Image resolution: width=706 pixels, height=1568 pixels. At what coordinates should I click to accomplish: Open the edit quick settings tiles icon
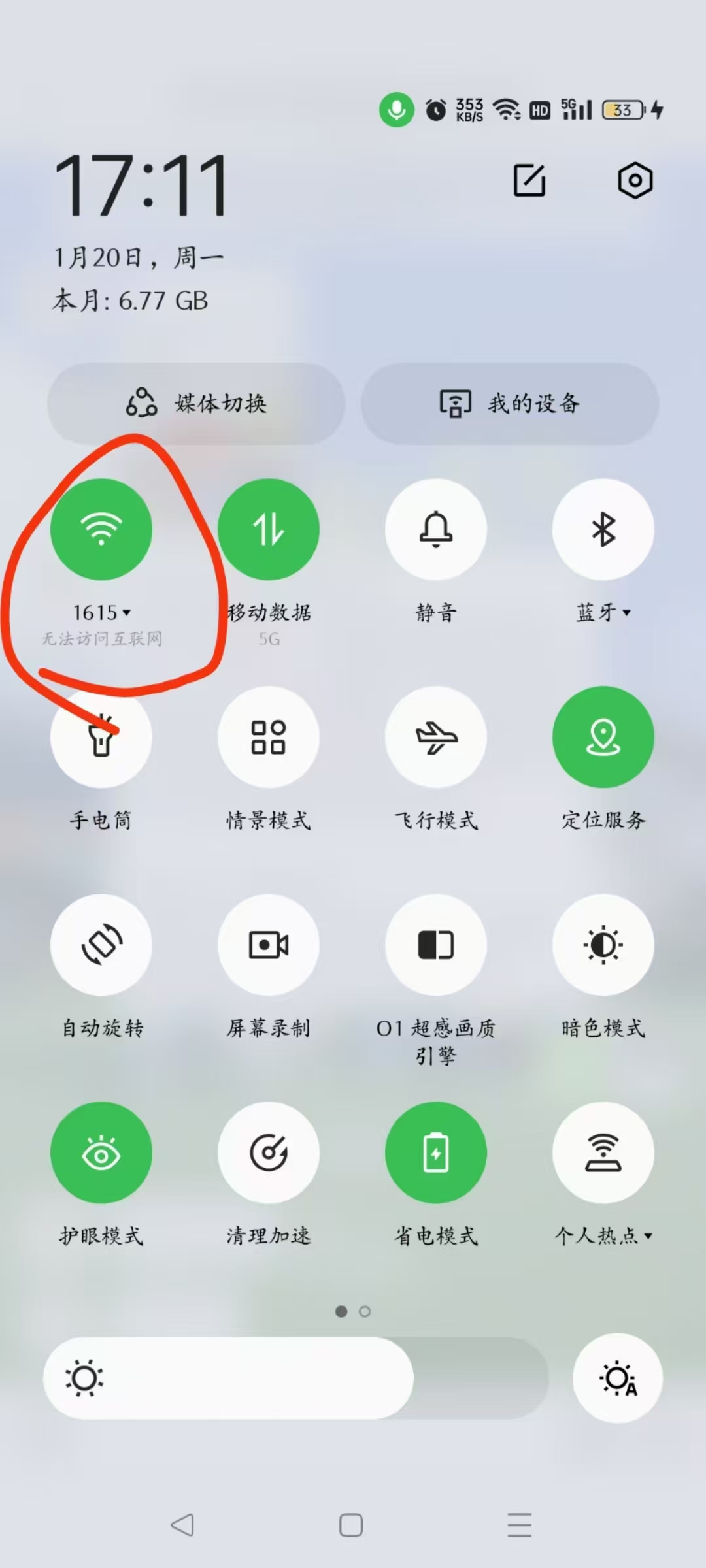click(x=529, y=180)
